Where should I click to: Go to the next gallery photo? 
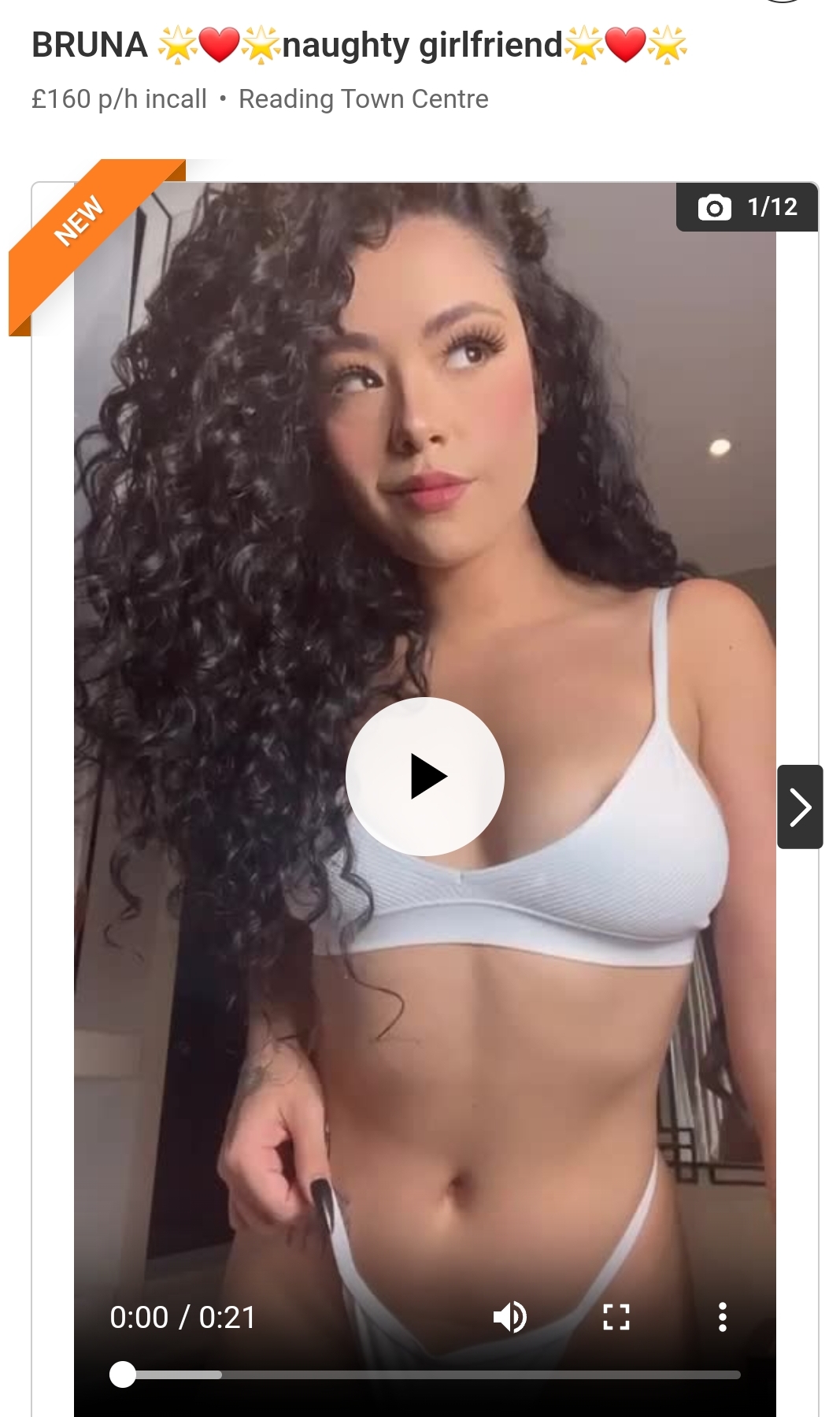coord(800,807)
